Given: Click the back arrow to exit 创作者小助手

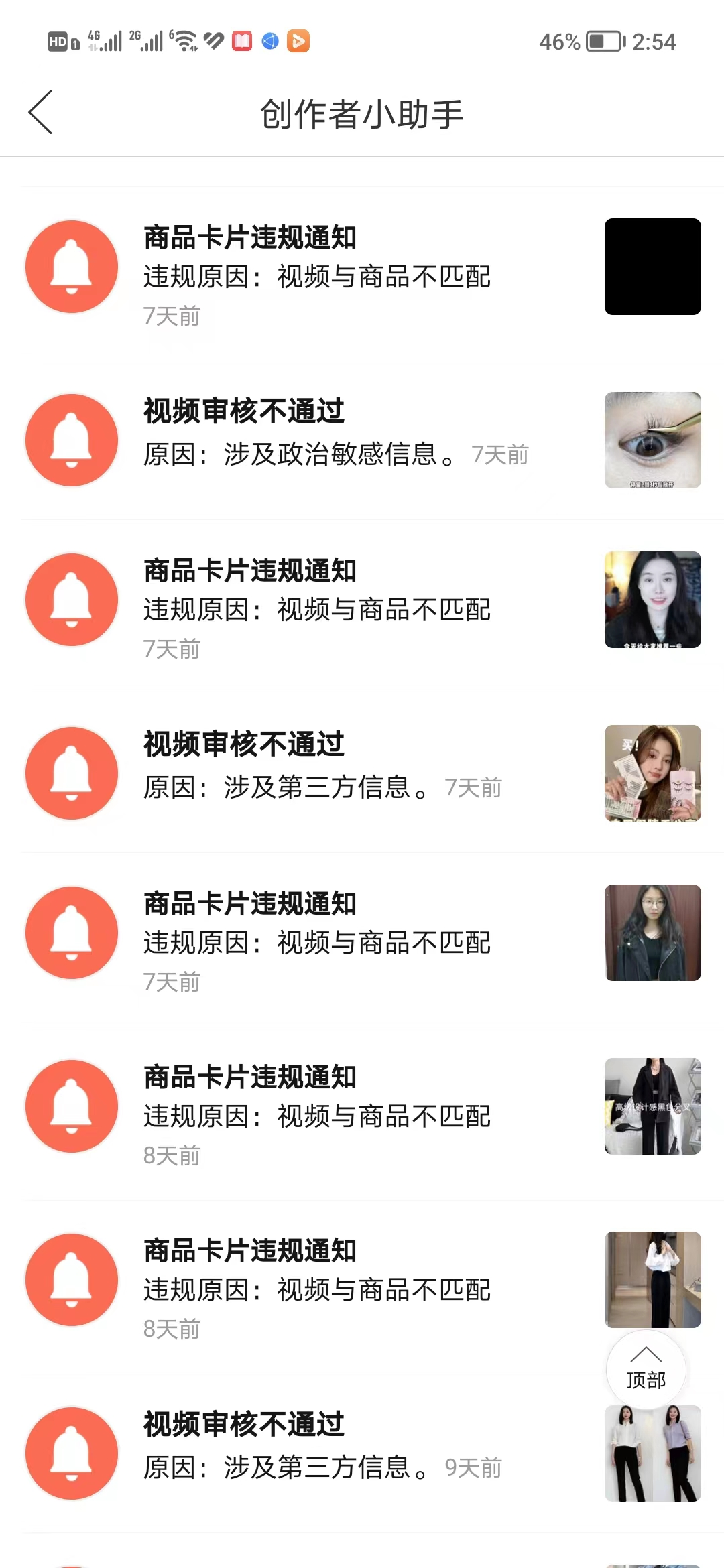Looking at the screenshot, I should click(40, 113).
